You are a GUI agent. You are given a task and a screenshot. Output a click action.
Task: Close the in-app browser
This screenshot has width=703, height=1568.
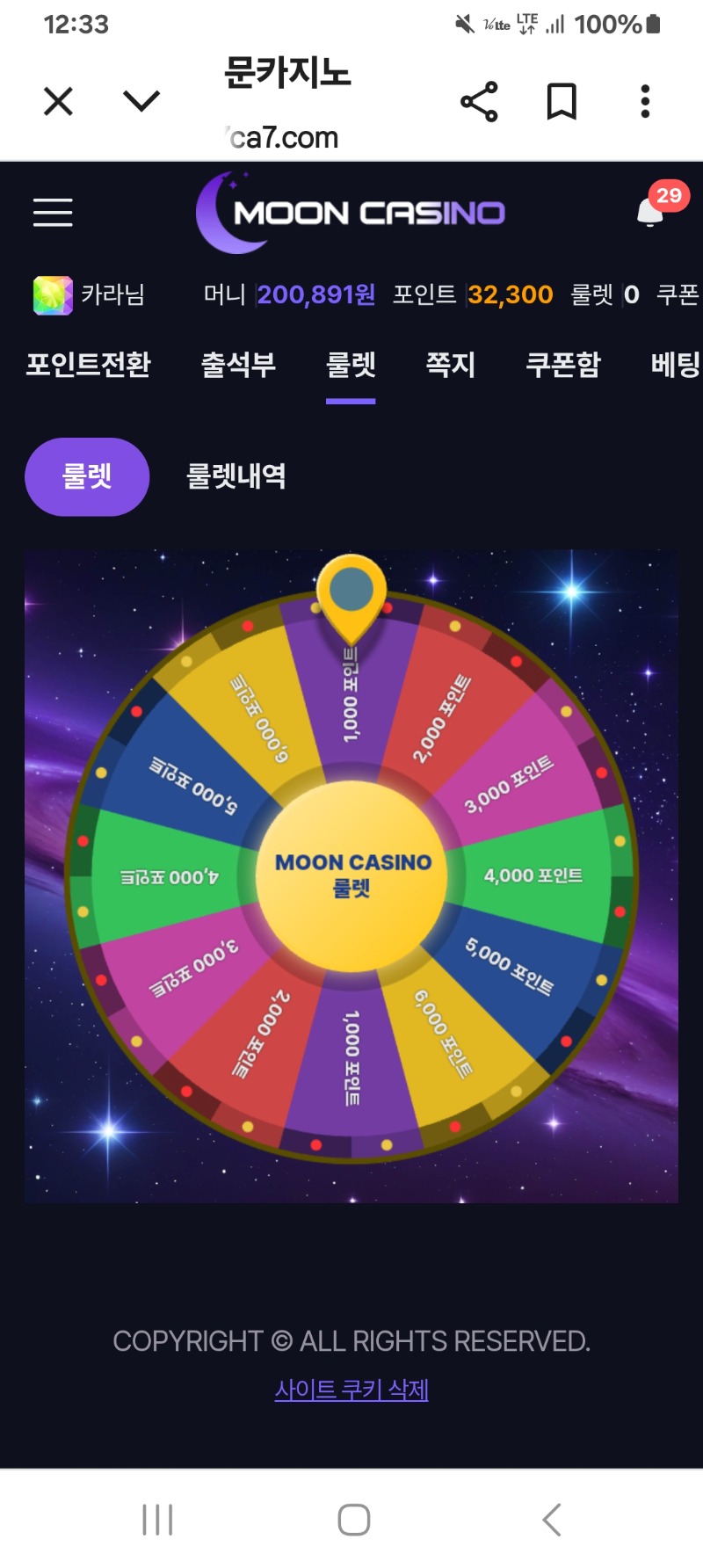pos(58,102)
